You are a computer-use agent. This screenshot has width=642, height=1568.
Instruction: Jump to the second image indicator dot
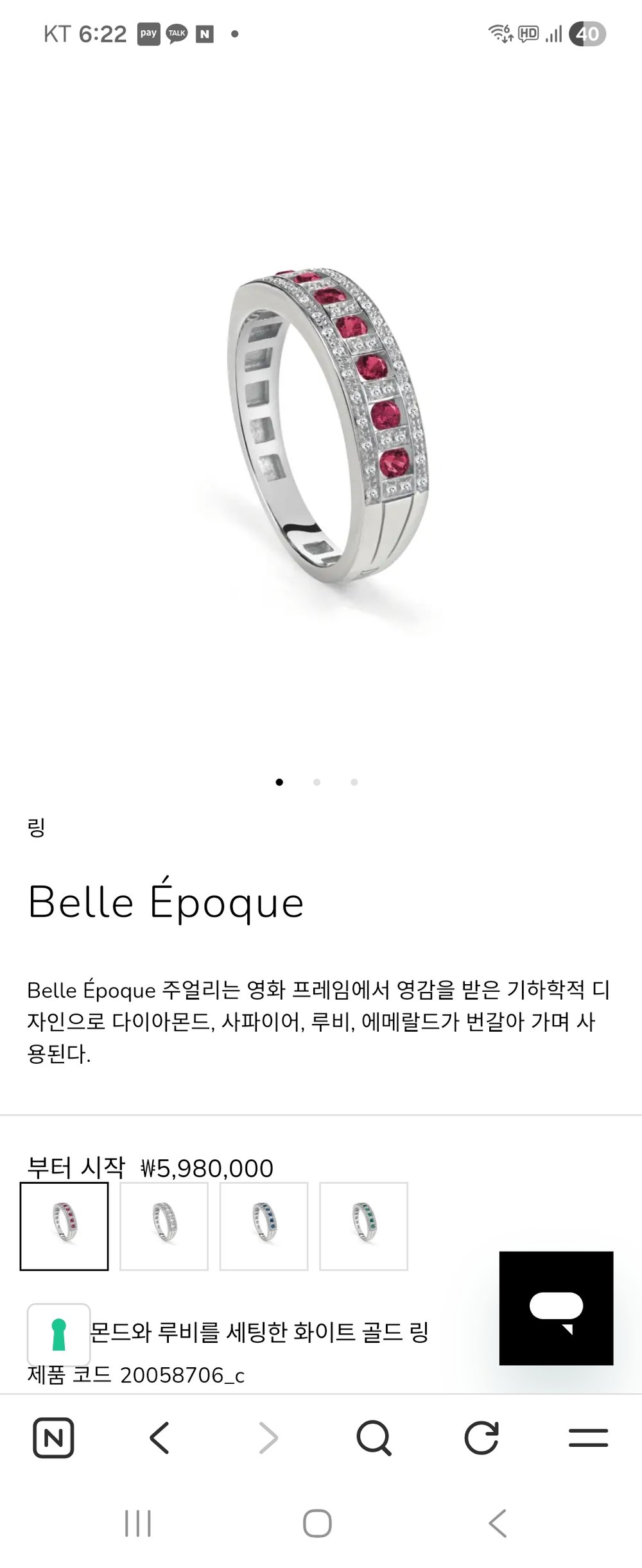click(317, 782)
